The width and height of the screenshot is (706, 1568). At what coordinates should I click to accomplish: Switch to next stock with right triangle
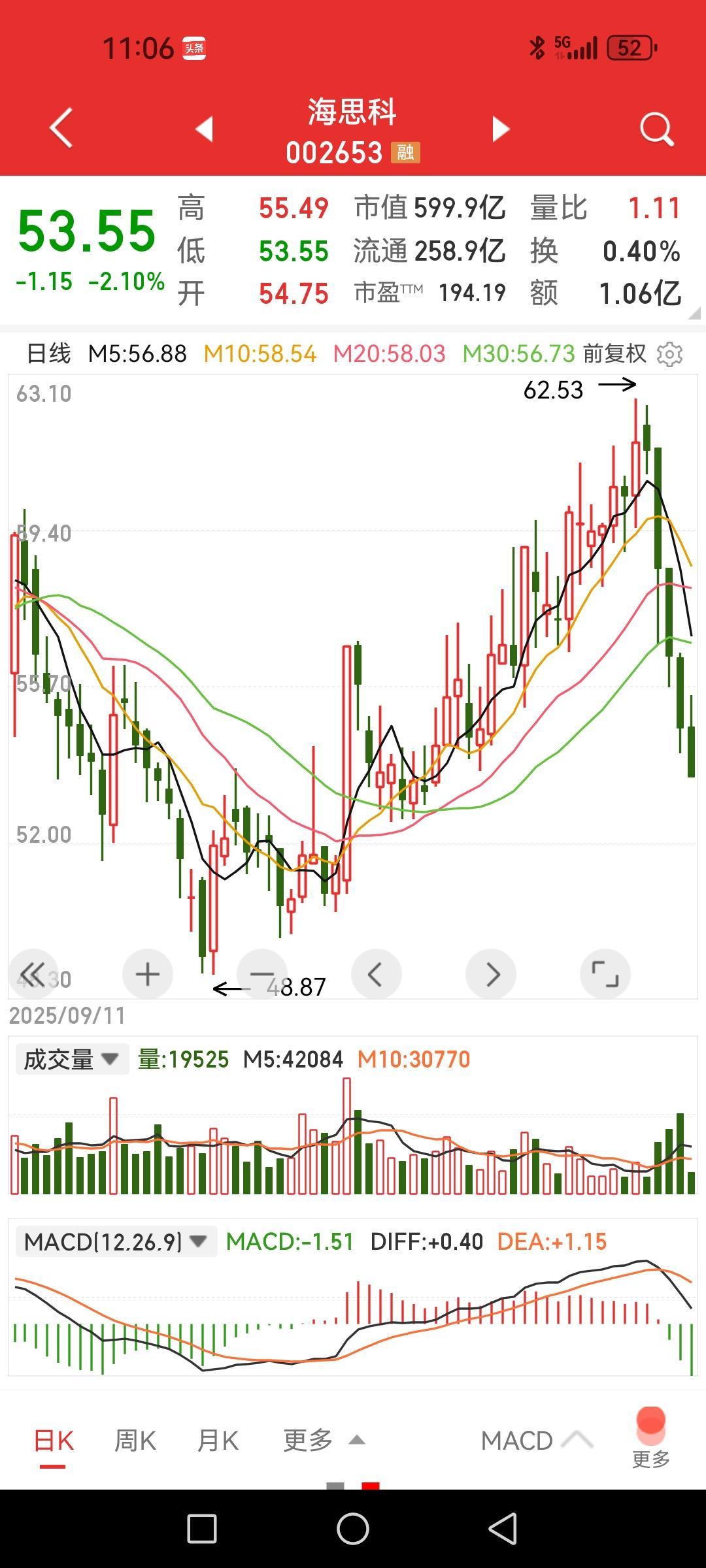[499, 129]
